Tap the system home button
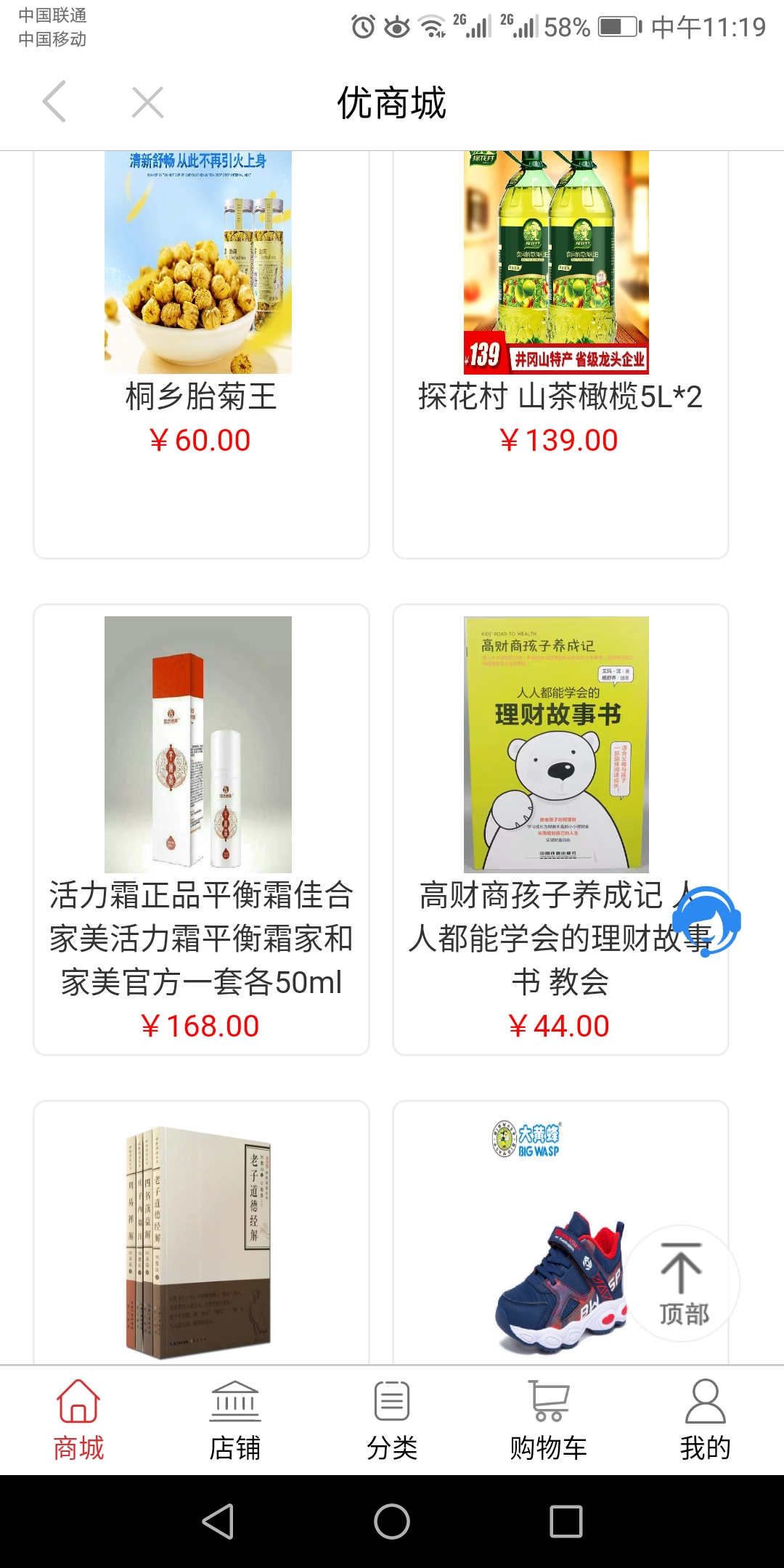Viewport: 784px width, 1568px height. pos(392,1522)
